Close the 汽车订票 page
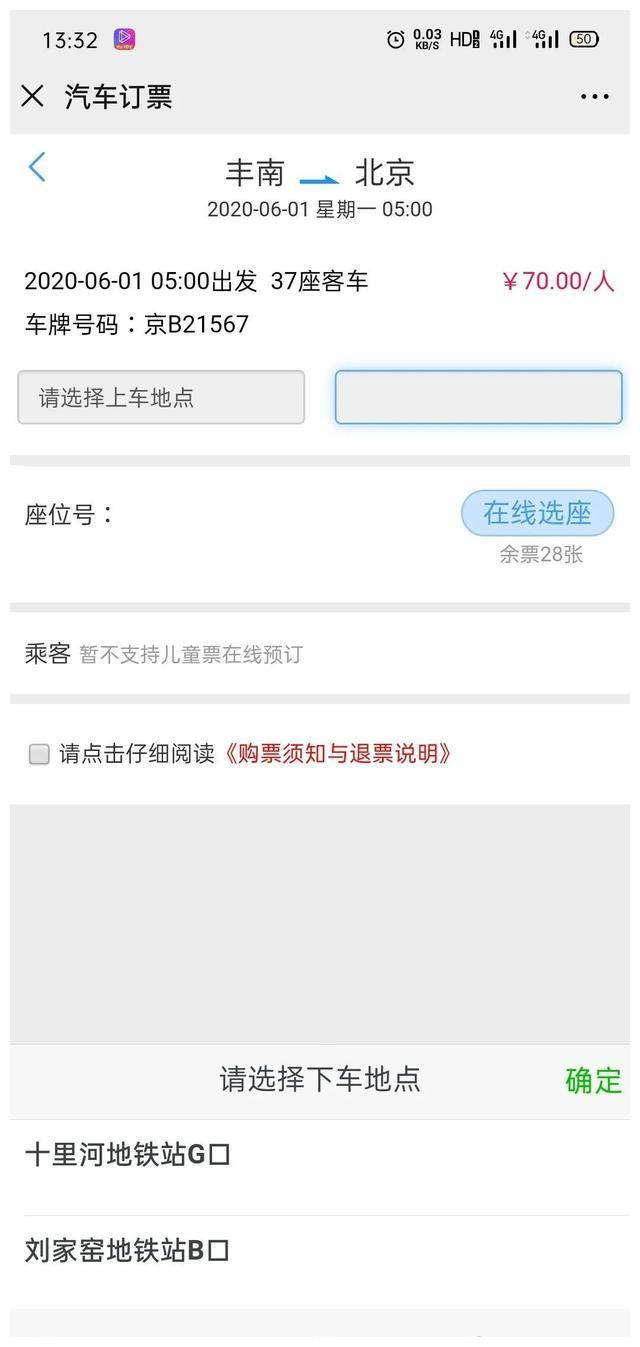This screenshot has width=640, height=1347. pyautogui.click(x=33, y=96)
